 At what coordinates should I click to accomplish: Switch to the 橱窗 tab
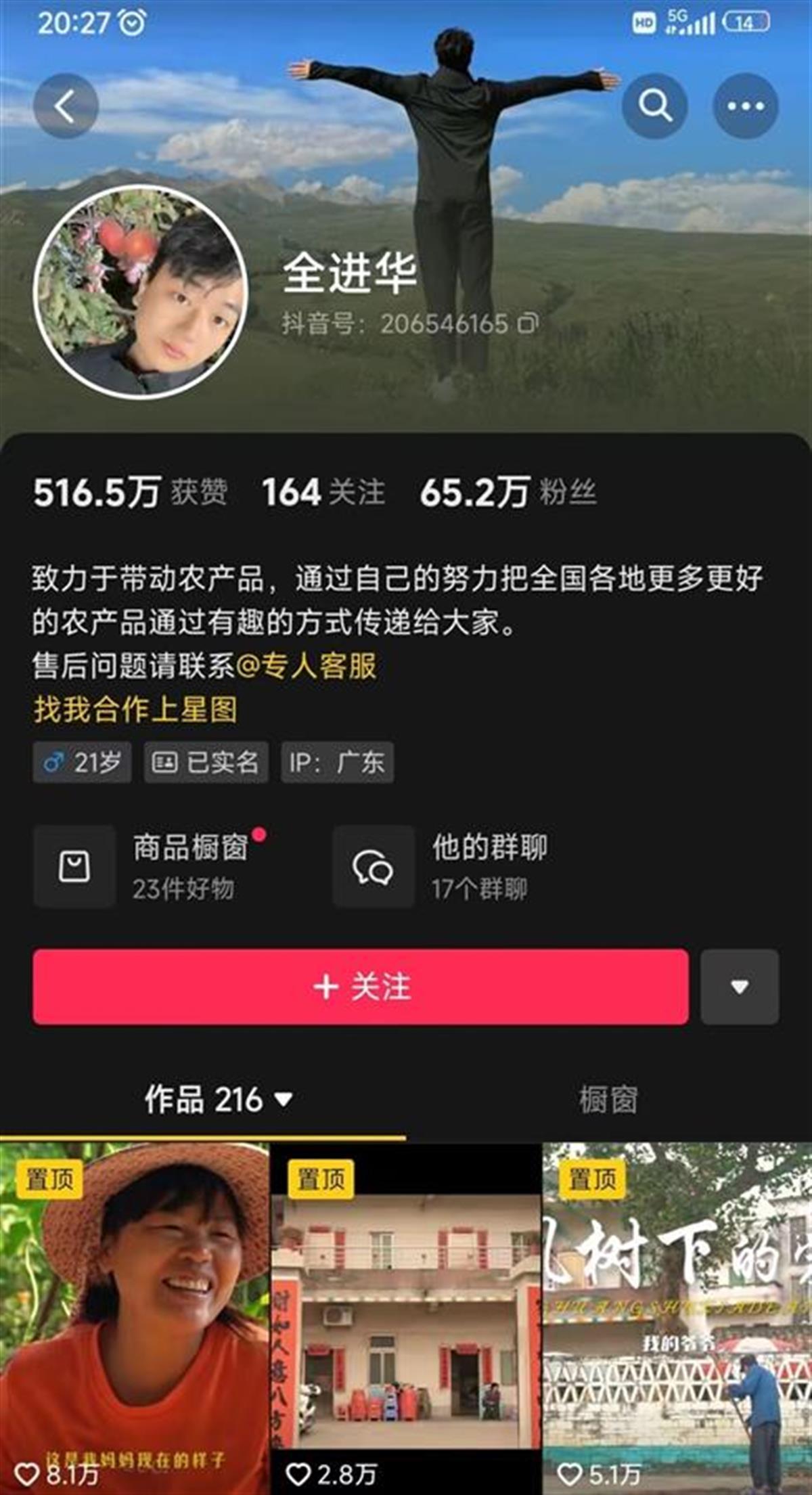(x=608, y=1100)
